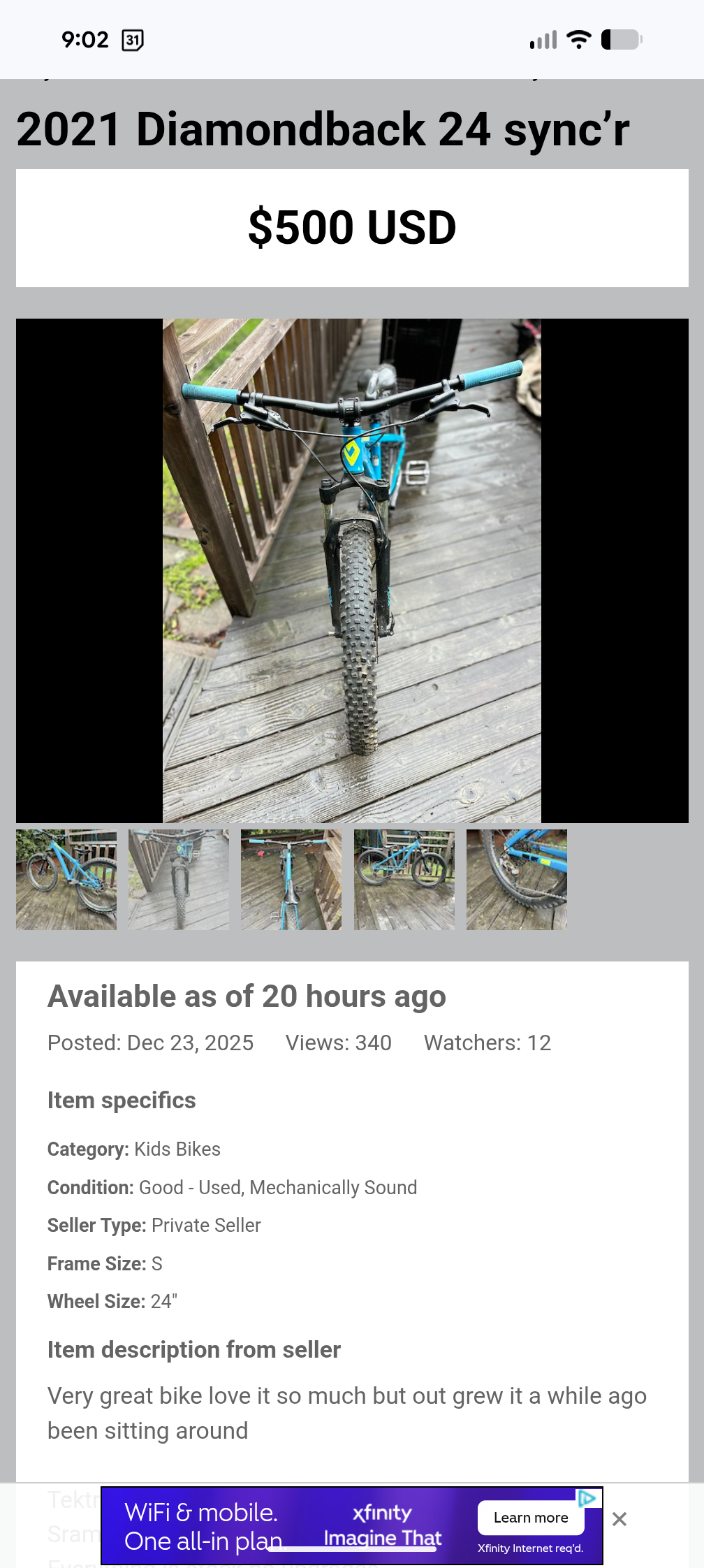
Task: Select the fifth thumbnail showing rear drivetrain
Action: click(x=517, y=880)
